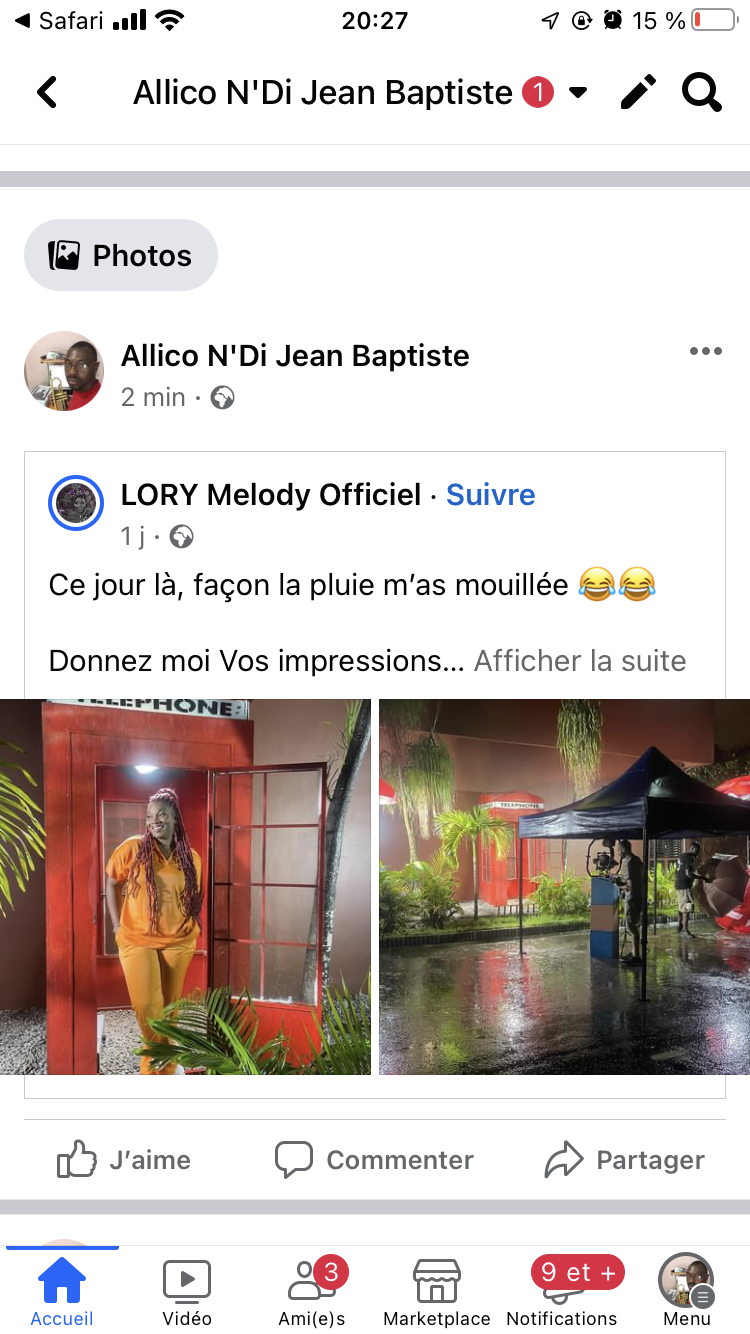Open the Photos chip
The image size is (750, 1334).
(121, 255)
